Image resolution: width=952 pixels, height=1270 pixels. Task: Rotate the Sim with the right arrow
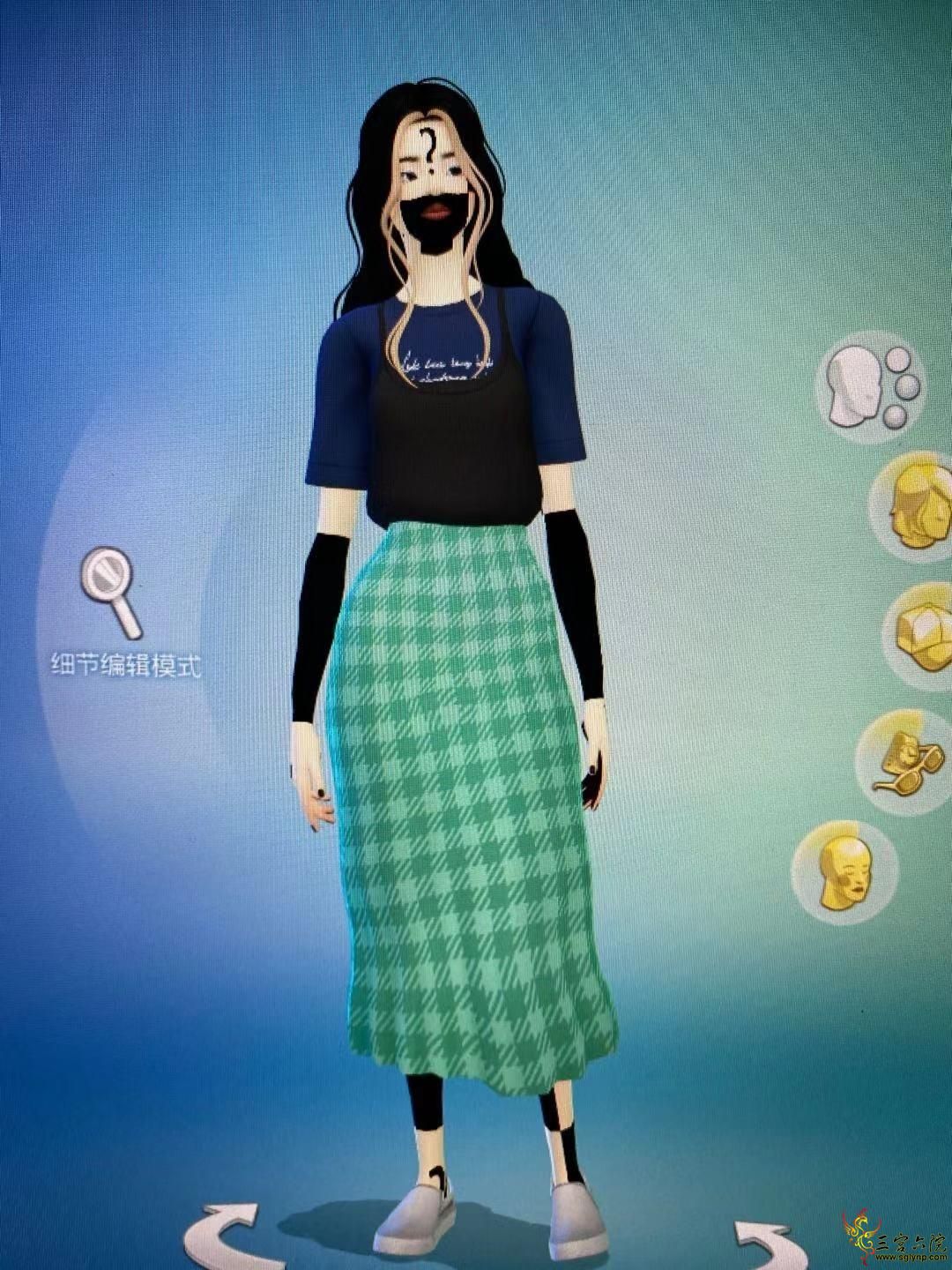pyautogui.click(x=767, y=1244)
